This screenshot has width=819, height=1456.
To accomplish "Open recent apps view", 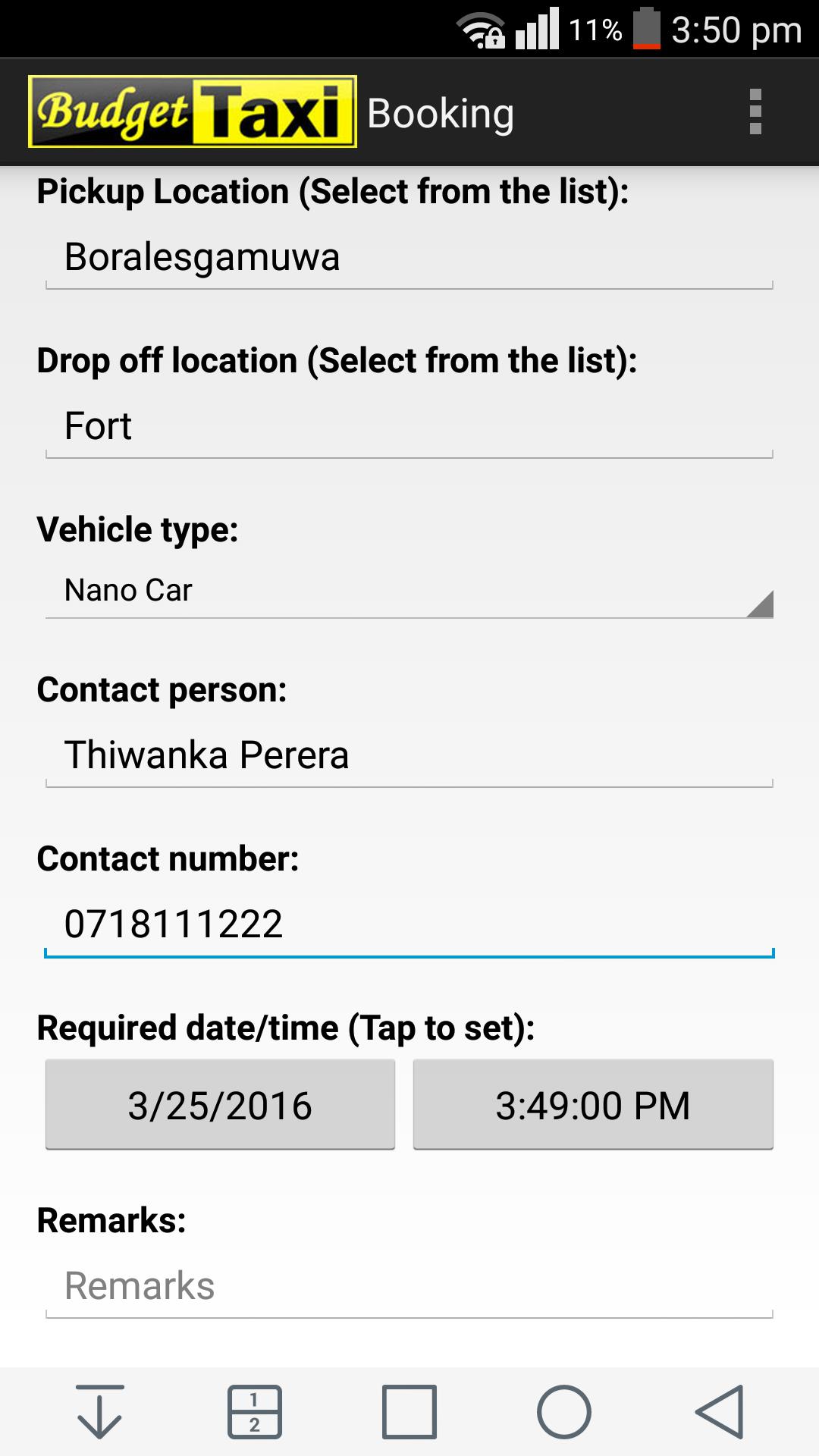I will (409, 1412).
